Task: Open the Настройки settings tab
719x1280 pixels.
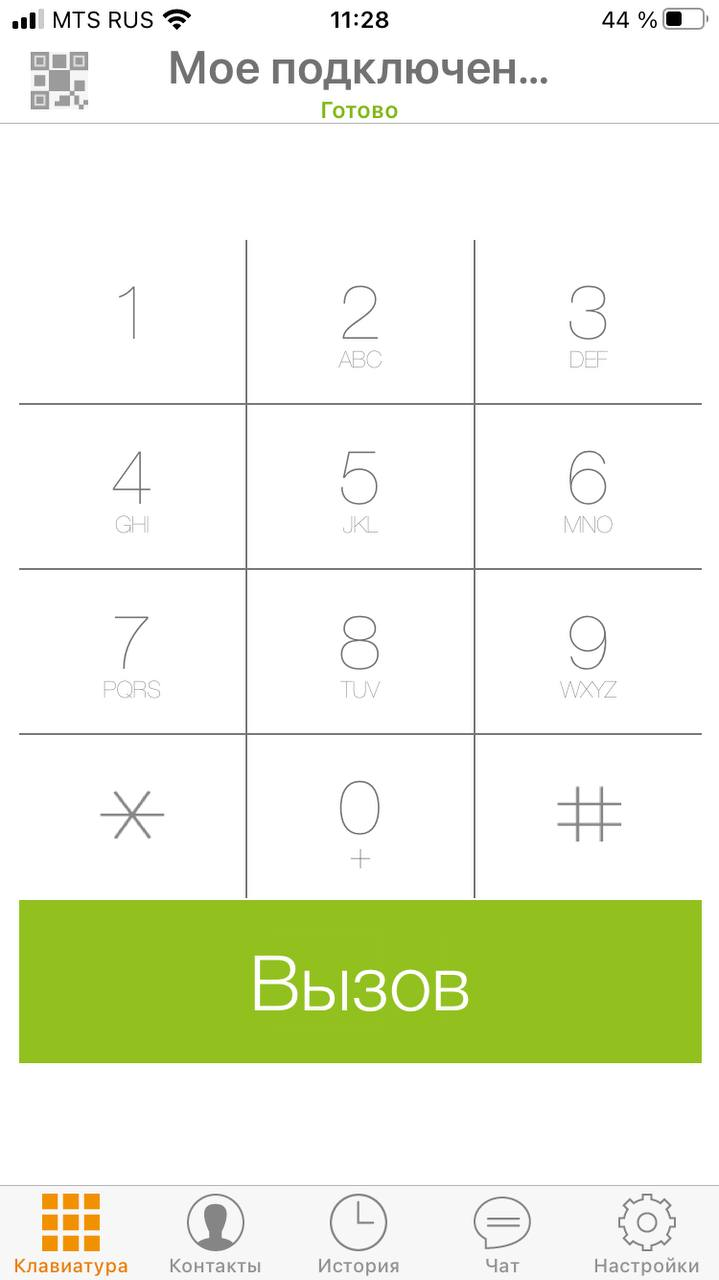Action: 646,1233
